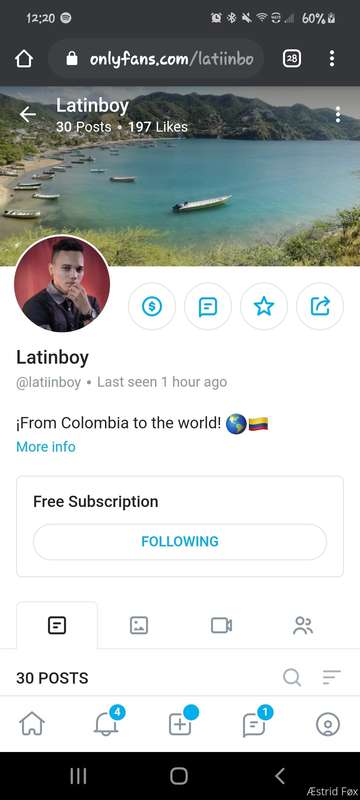Open the messages inbox
Image resolution: width=360 pixels, height=800 pixels.
click(x=254, y=723)
